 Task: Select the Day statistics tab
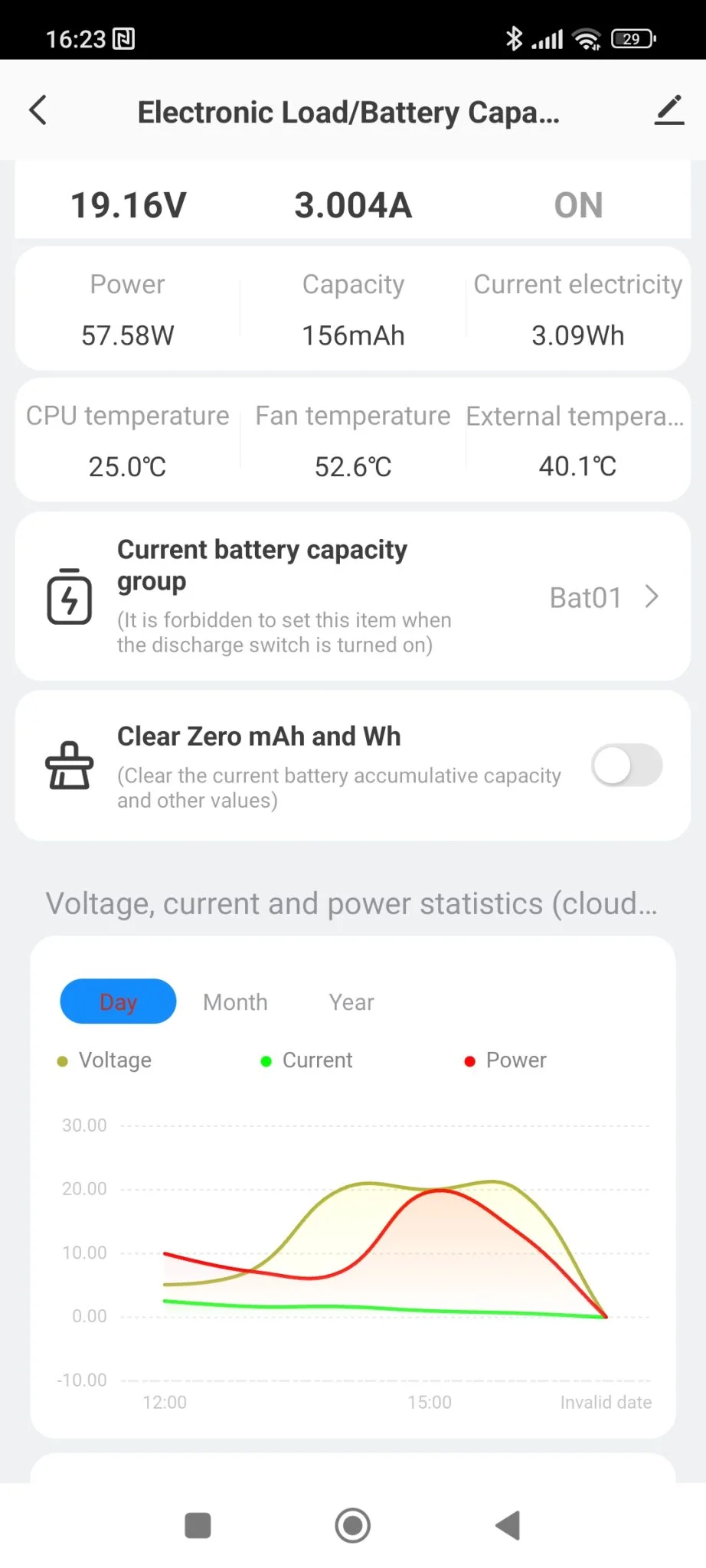[118, 1001]
